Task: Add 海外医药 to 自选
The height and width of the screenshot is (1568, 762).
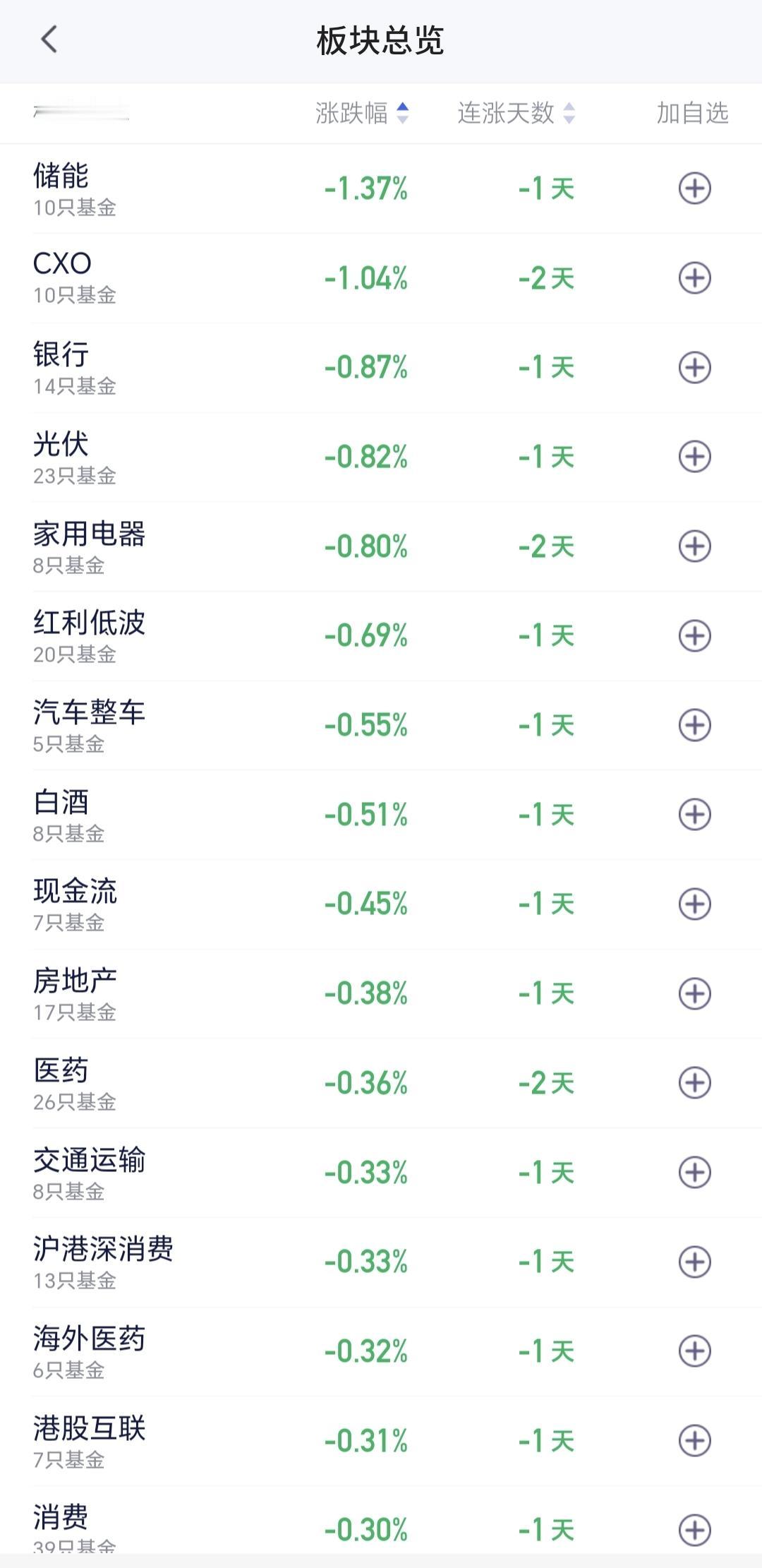Action: [694, 1351]
